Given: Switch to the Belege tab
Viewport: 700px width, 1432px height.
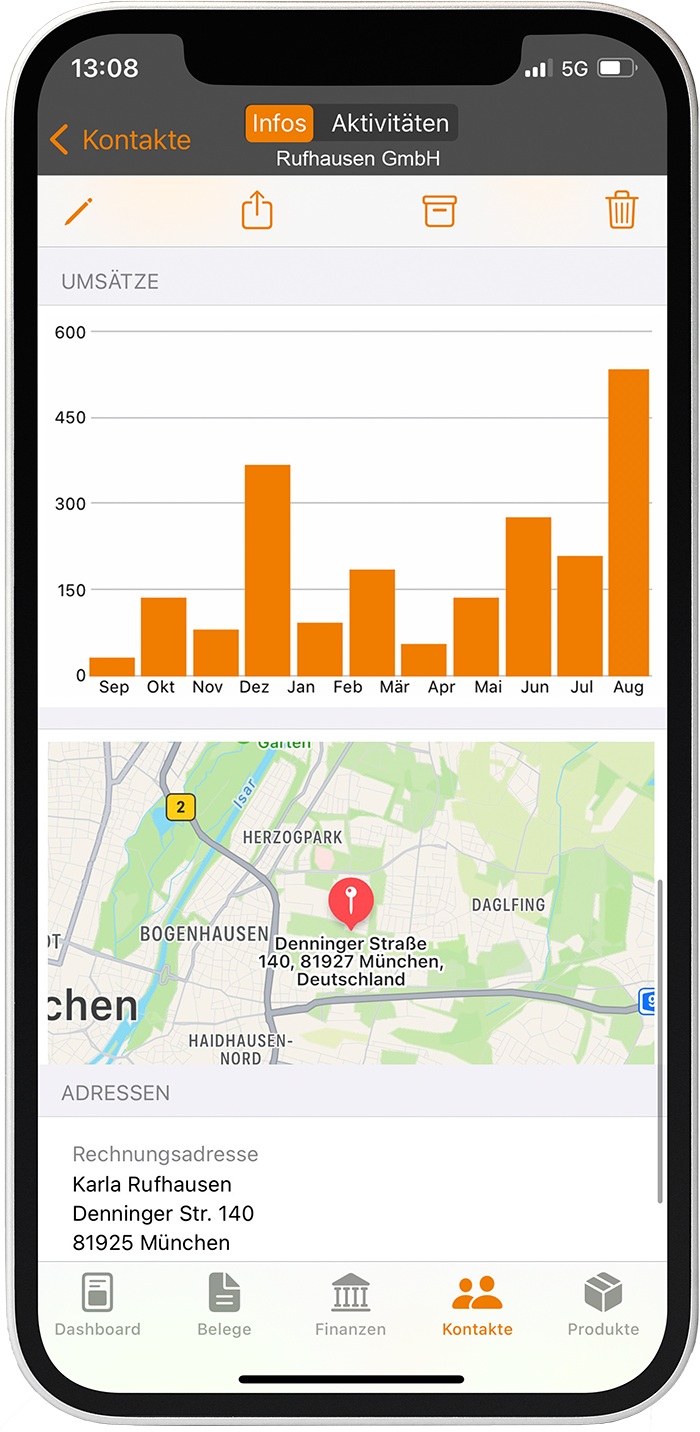Looking at the screenshot, I should pos(224,1305).
